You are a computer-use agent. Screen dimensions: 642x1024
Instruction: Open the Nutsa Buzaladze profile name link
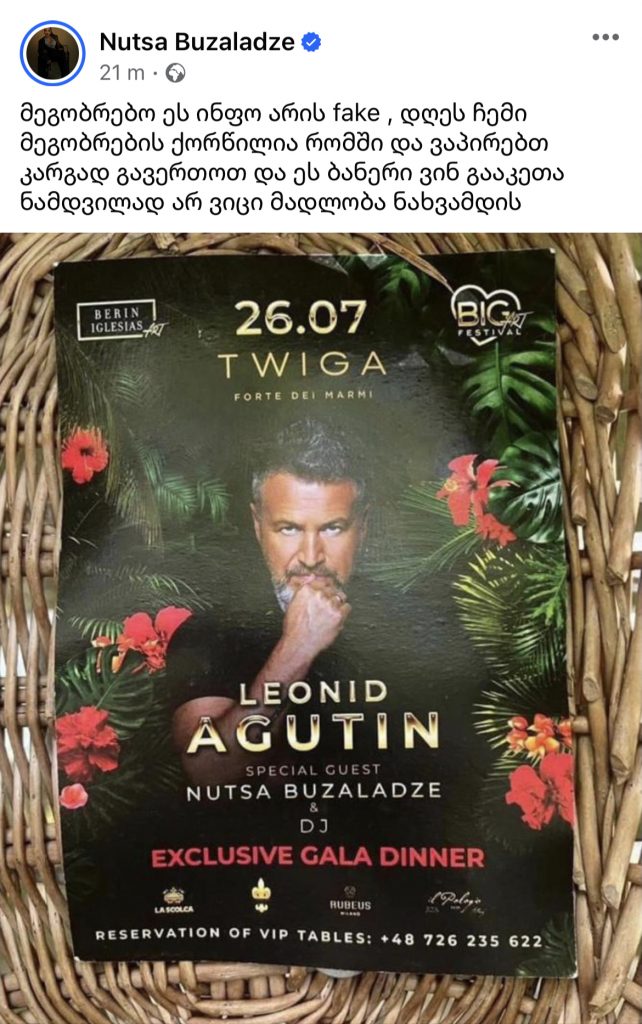197,41
